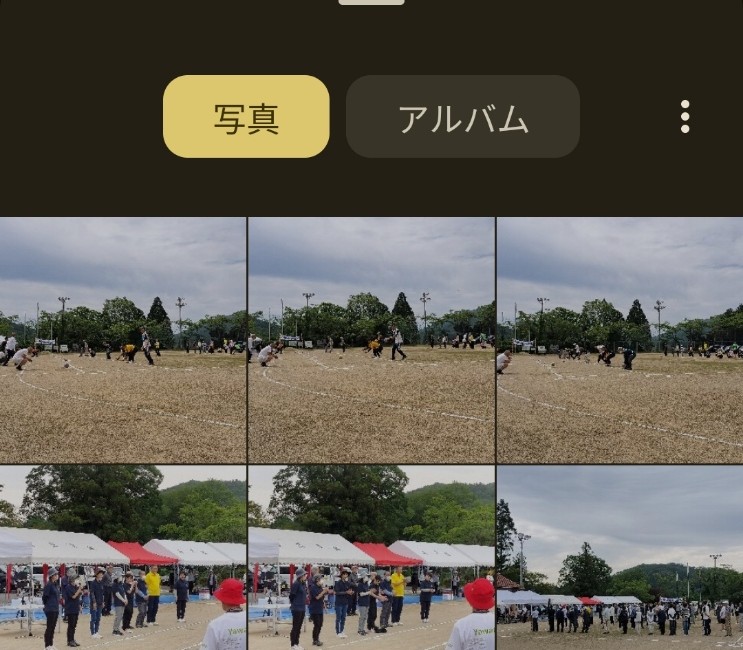Open the three-dot overflow menu
743x650 pixels.
click(685, 117)
